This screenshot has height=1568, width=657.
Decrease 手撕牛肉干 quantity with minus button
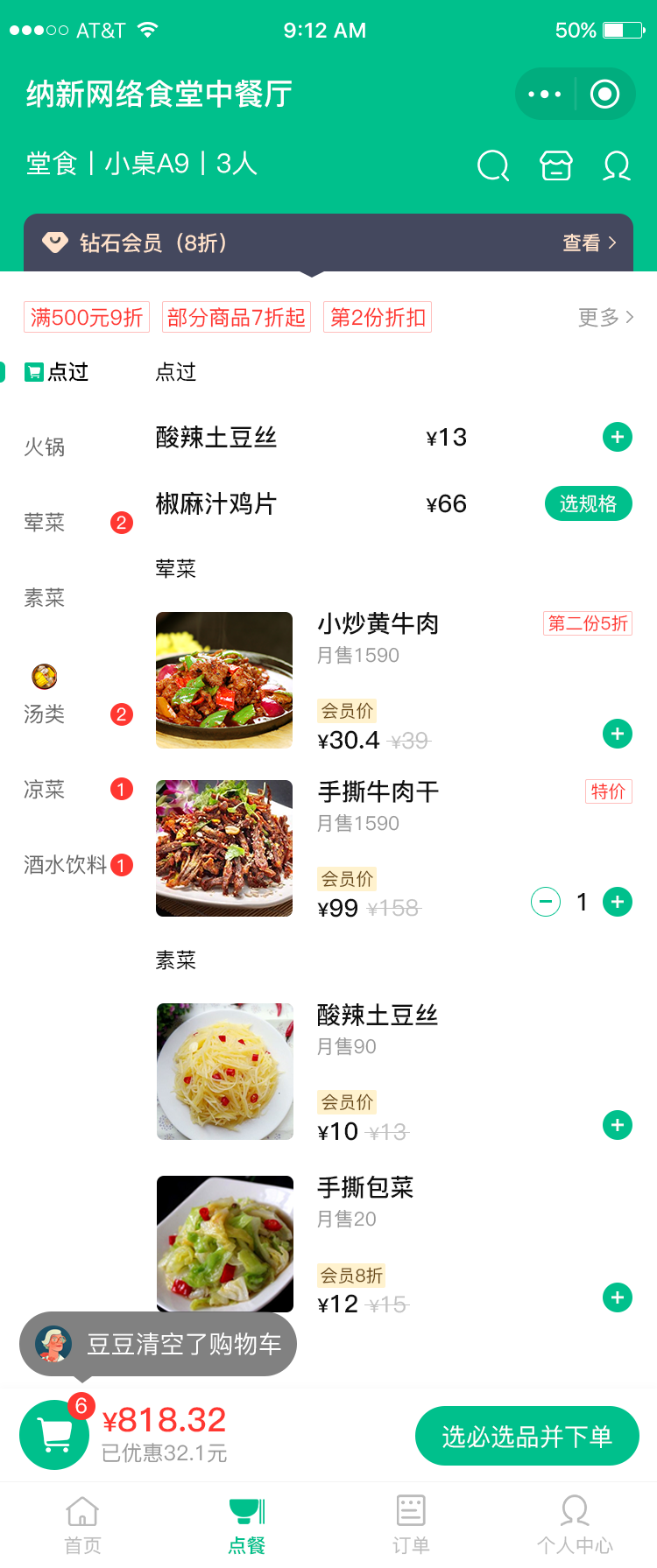(x=546, y=902)
